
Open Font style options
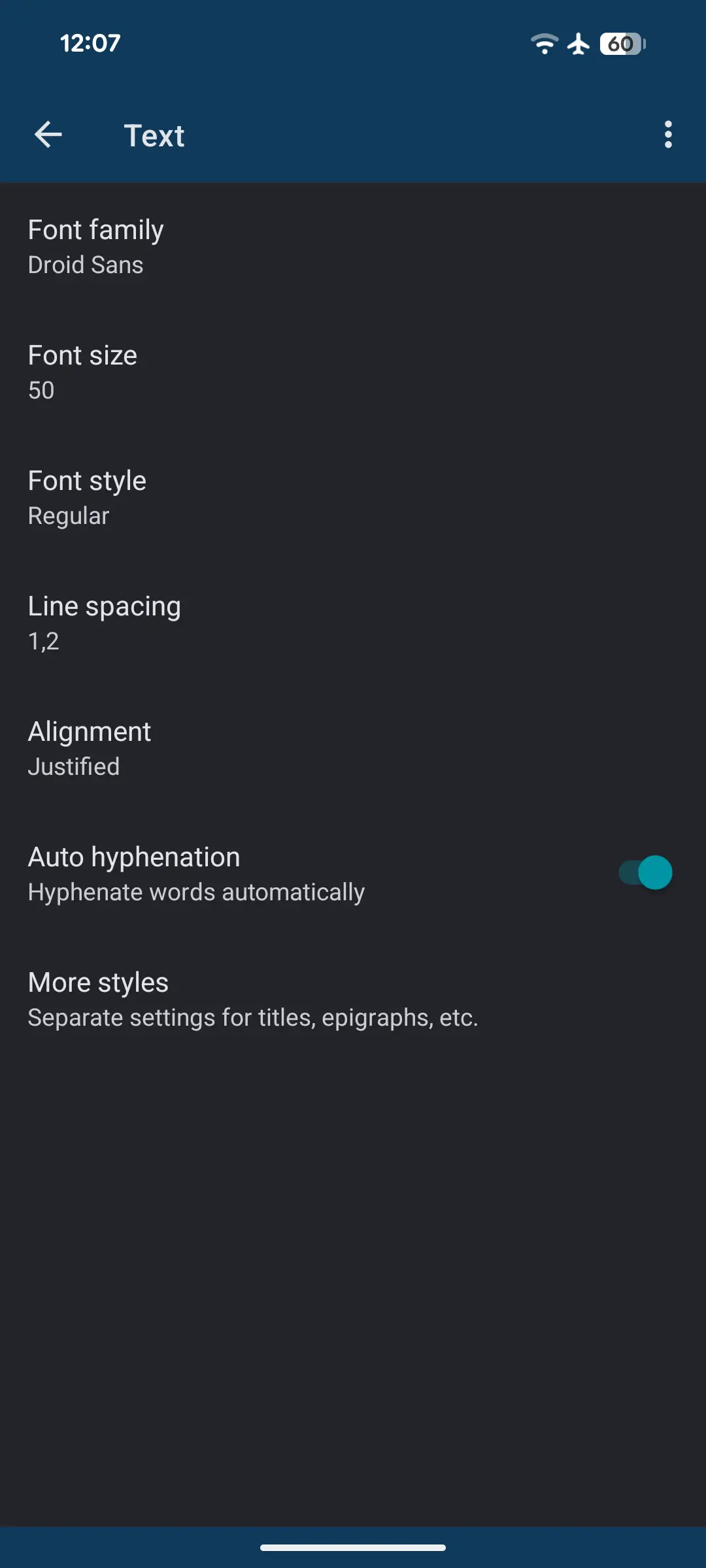pos(353,498)
